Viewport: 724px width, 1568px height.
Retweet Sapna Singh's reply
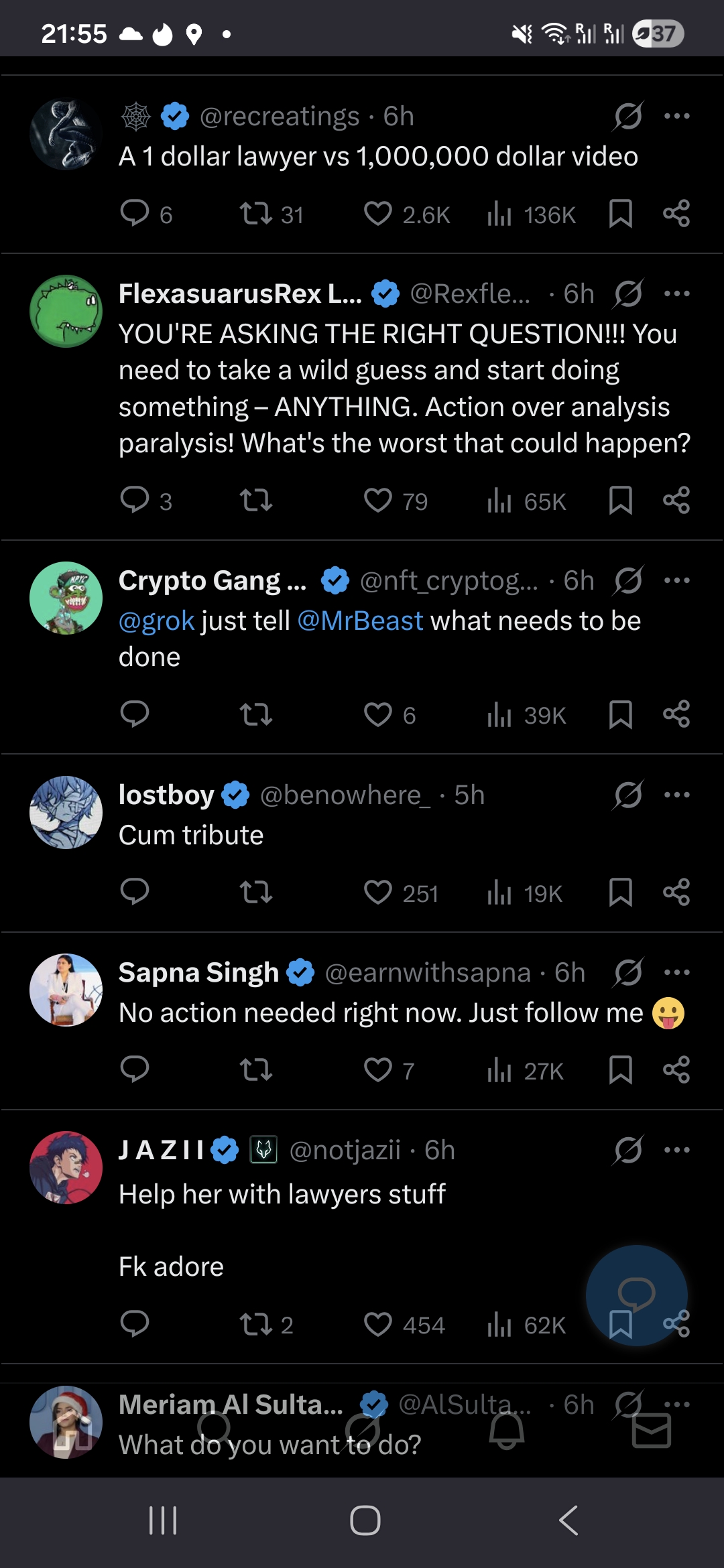click(x=256, y=1070)
